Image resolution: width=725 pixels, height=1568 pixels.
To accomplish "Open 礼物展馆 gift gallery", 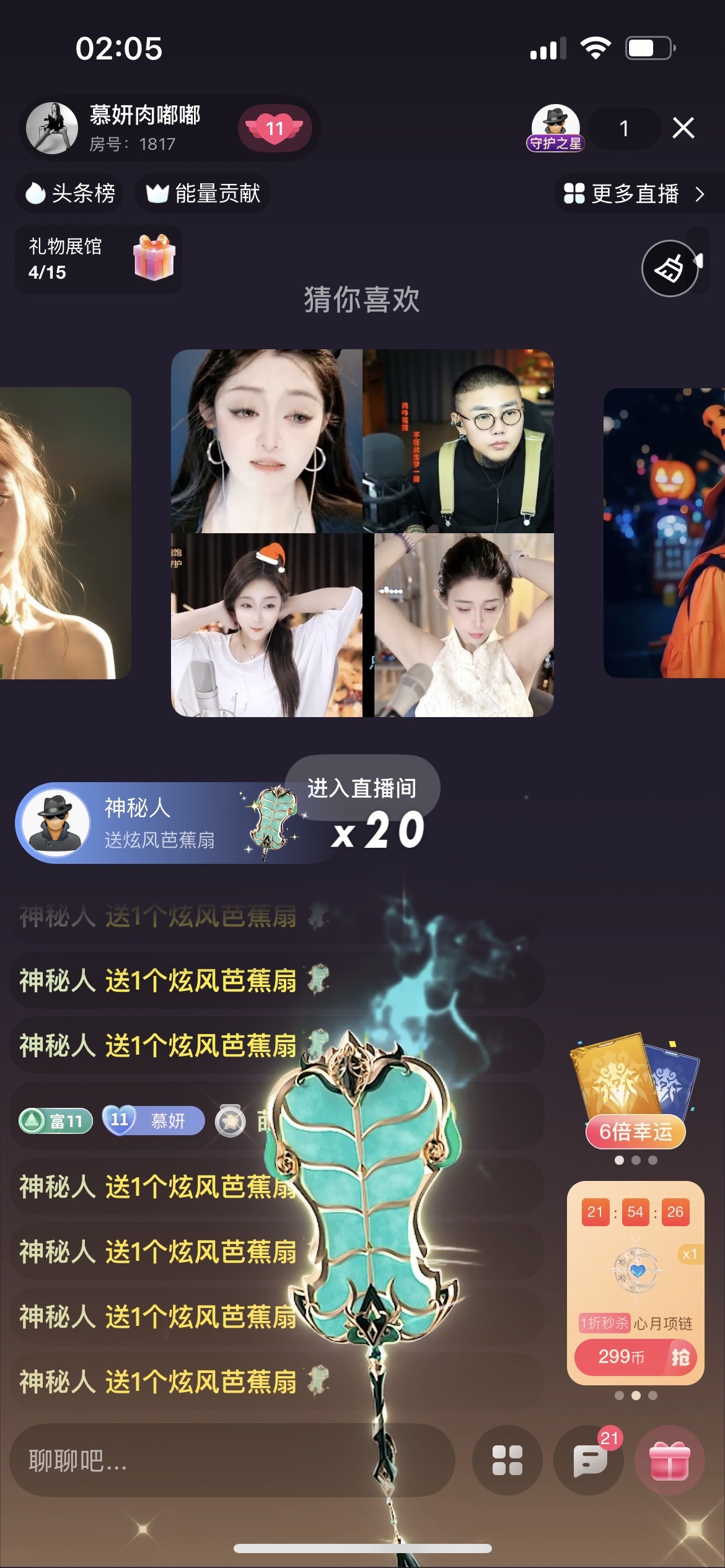I will coord(98,259).
